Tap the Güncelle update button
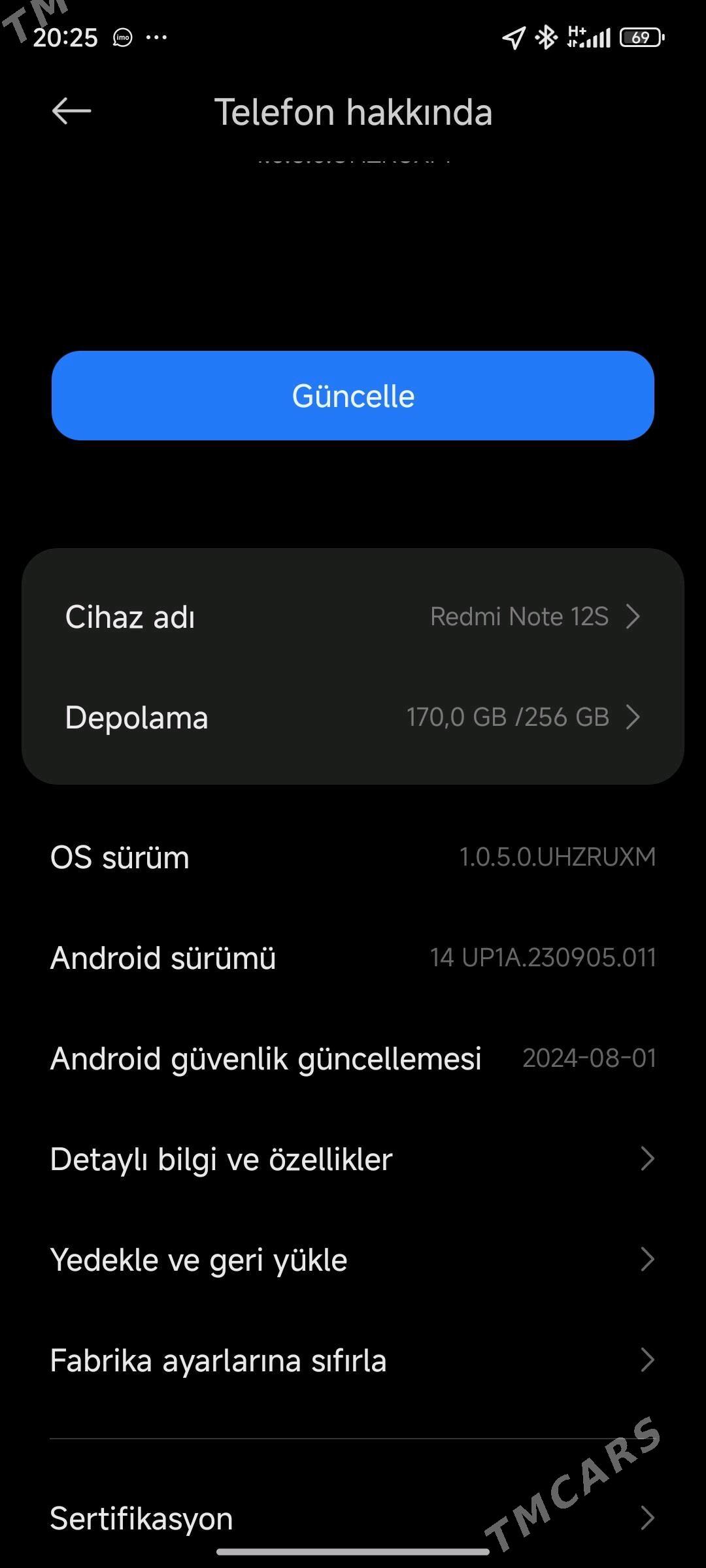 353,396
